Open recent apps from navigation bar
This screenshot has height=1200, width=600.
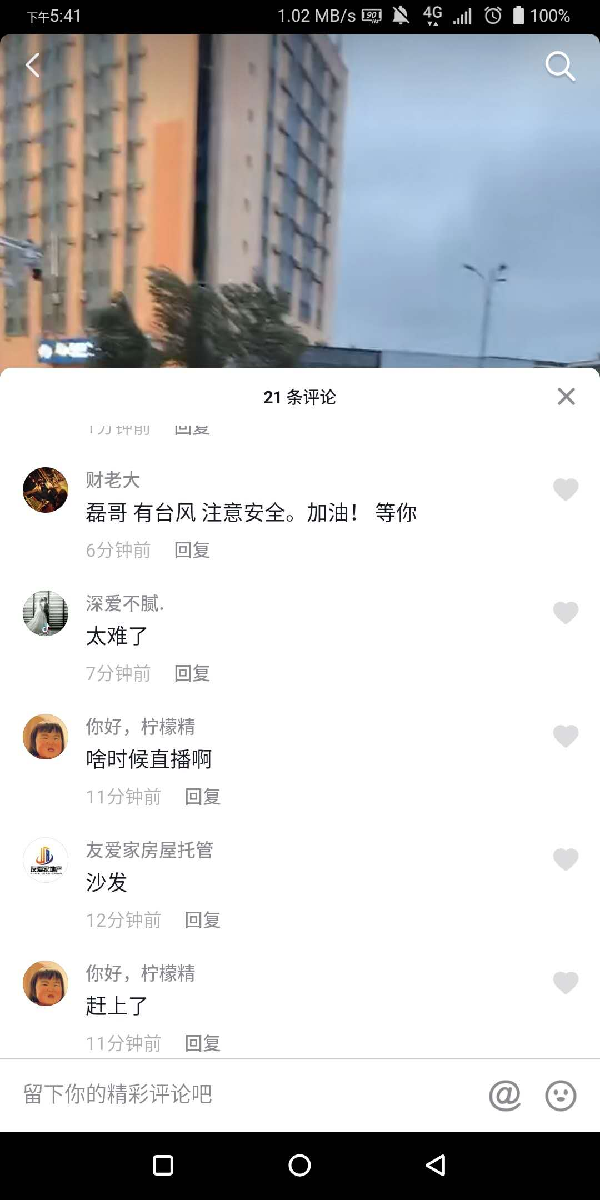pos(163,1165)
